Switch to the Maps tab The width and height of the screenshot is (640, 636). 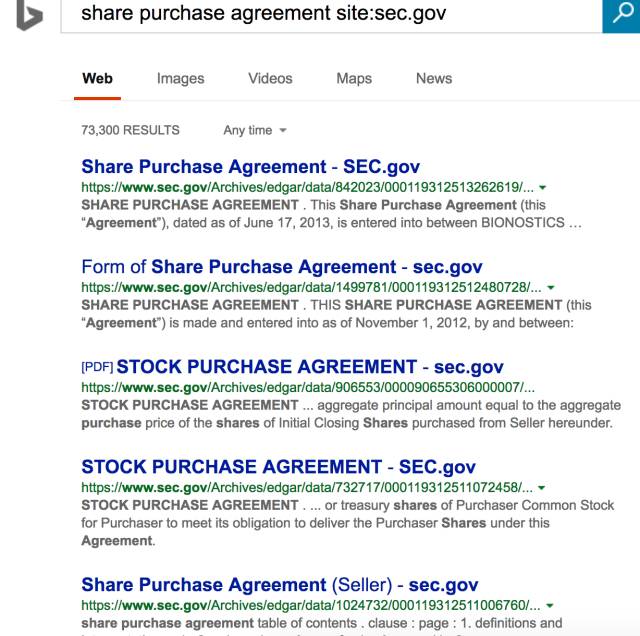click(x=354, y=78)
